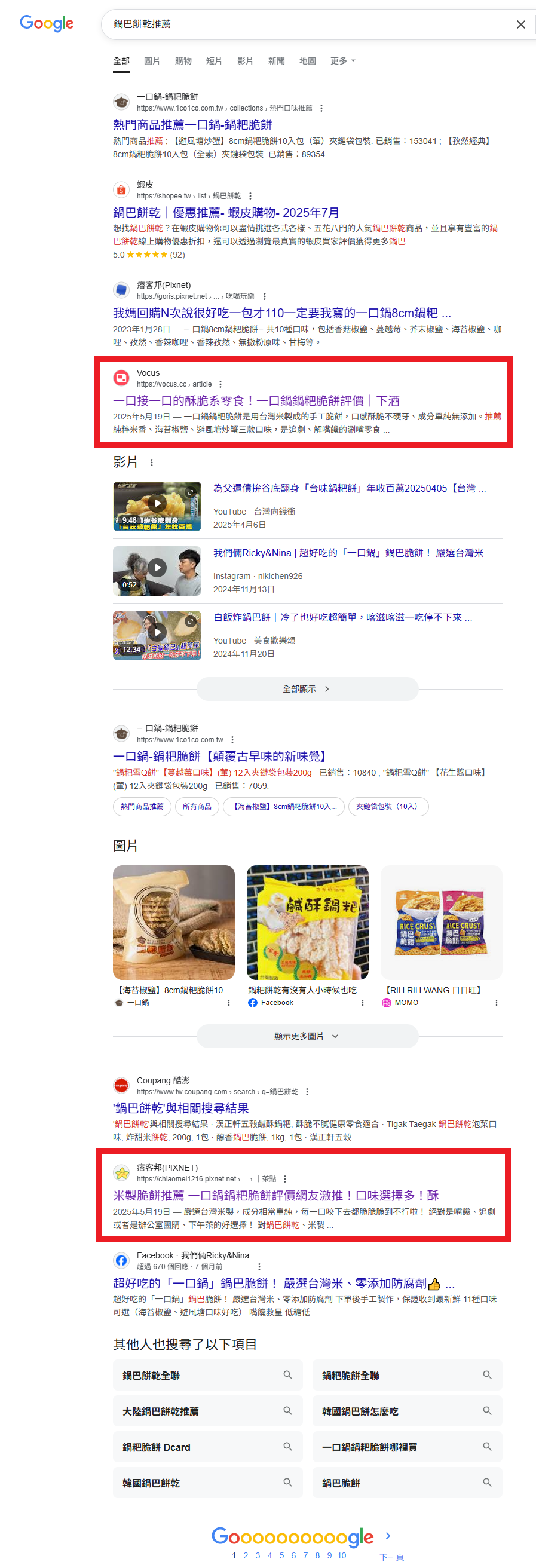Viewport: 536px width, 1568px height.
Task: Open the PIXNET 米製脆餅推薦 article
Action: [x=275, y=1195]
